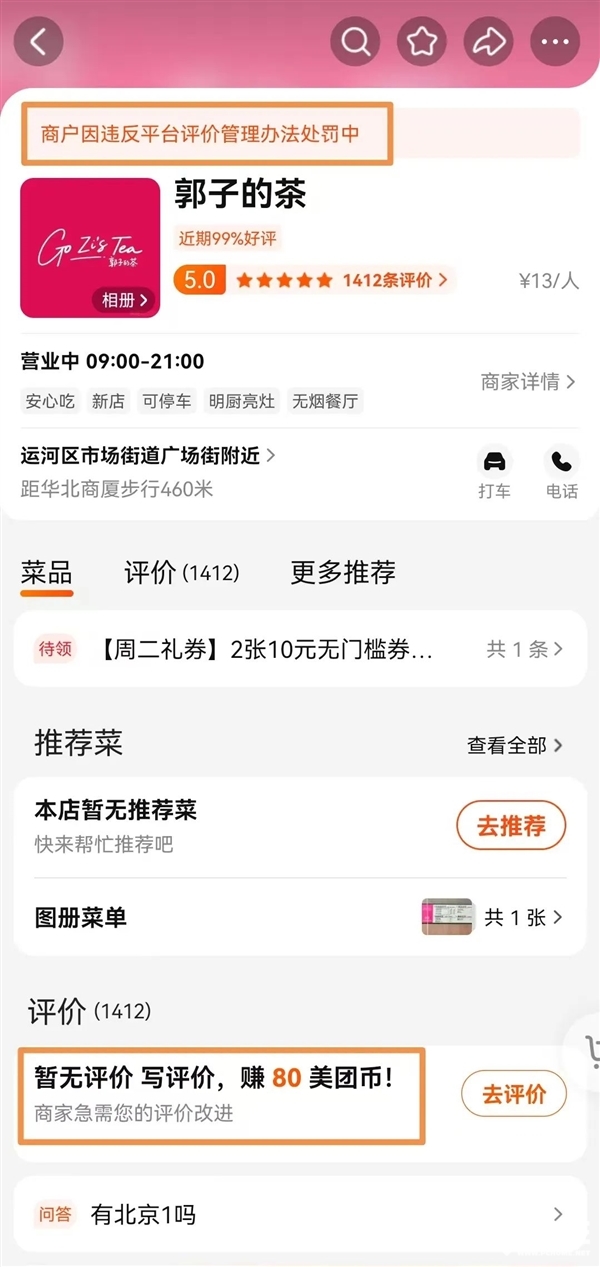Tap 去评价 to write a review
The image size is (600, 1267).
tap(514, 1094)
